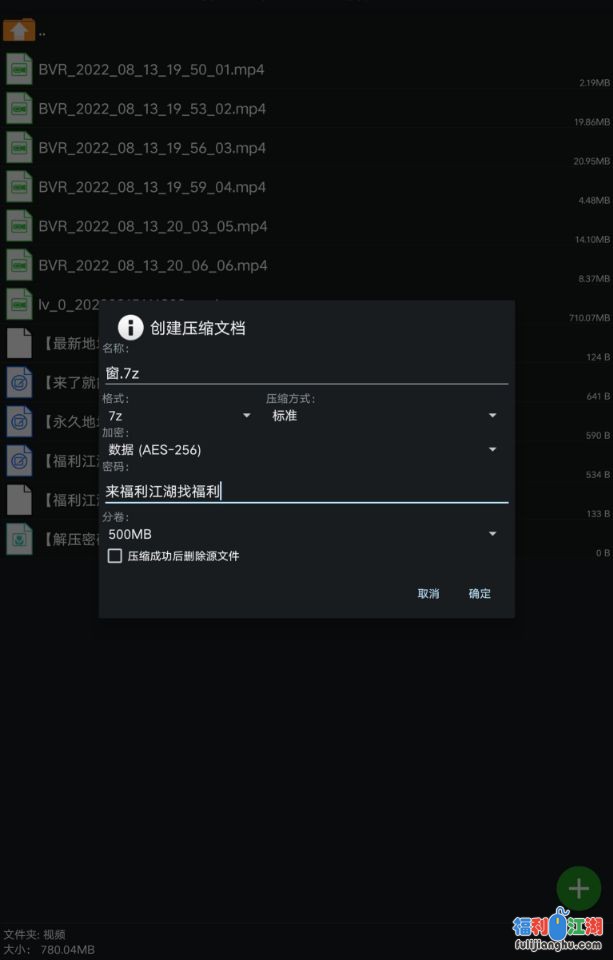Open BVR_2022_08_13_20_03_05.mp4

(x=150, y=226)
